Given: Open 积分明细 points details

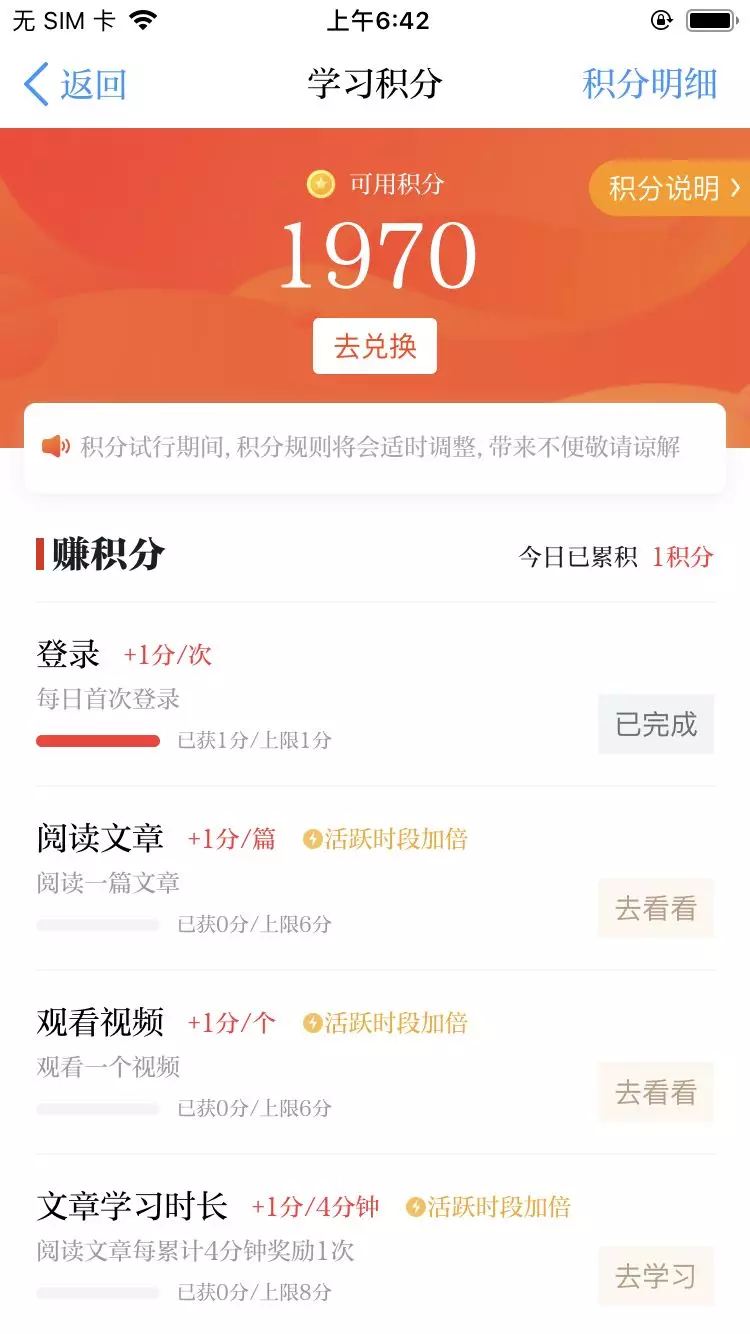Looking at the screenshot, I should 650,84.
